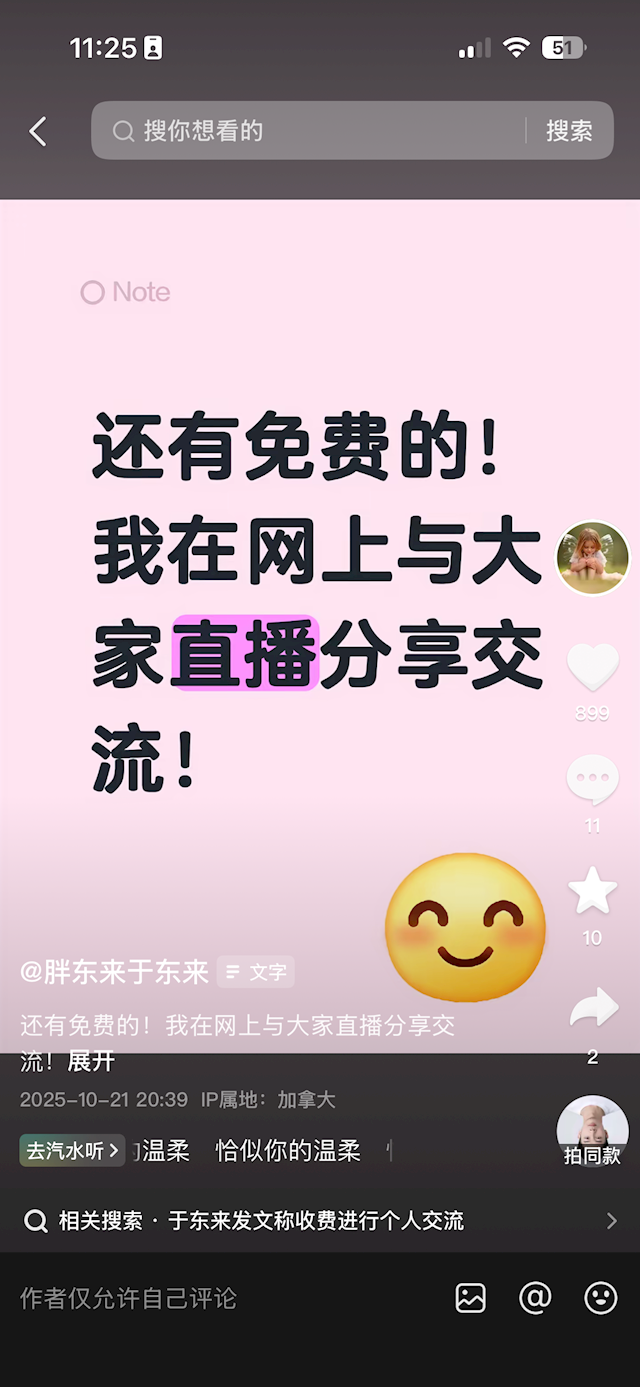Share this post via arrow icon
Screen dimensions: 640x1387
click(593, 1009)
